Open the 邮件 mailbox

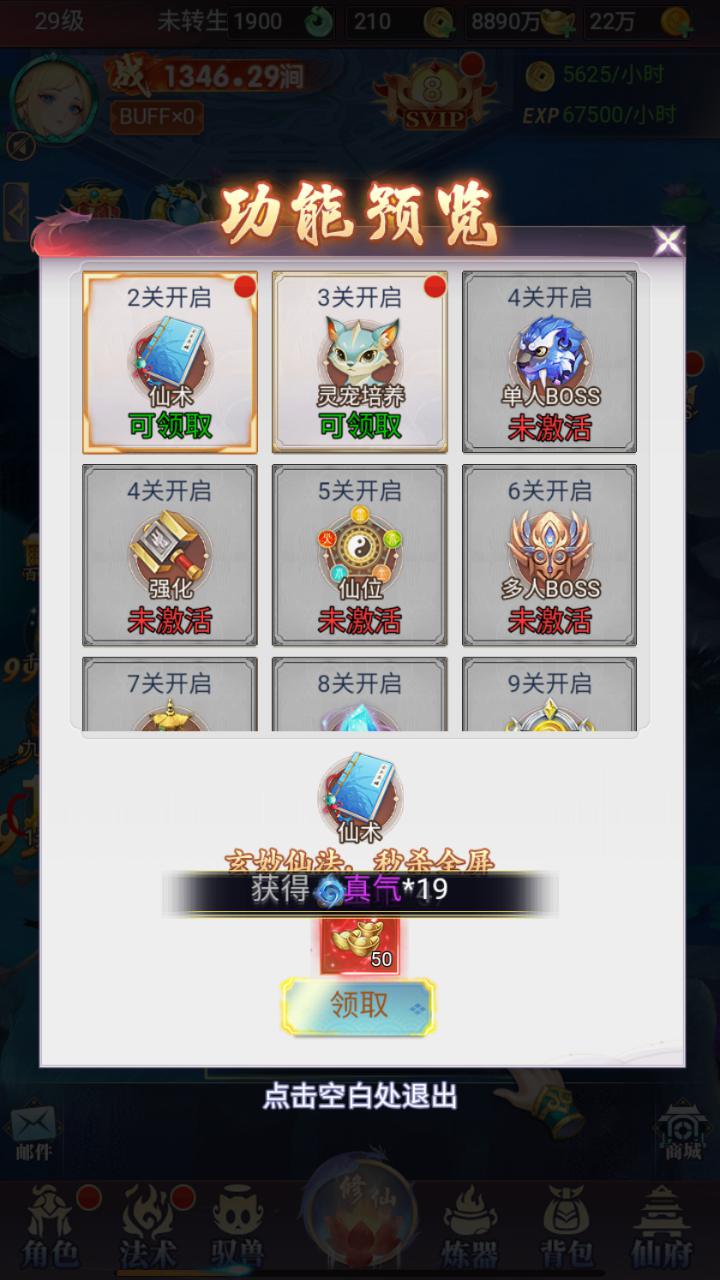point(33,1133)
